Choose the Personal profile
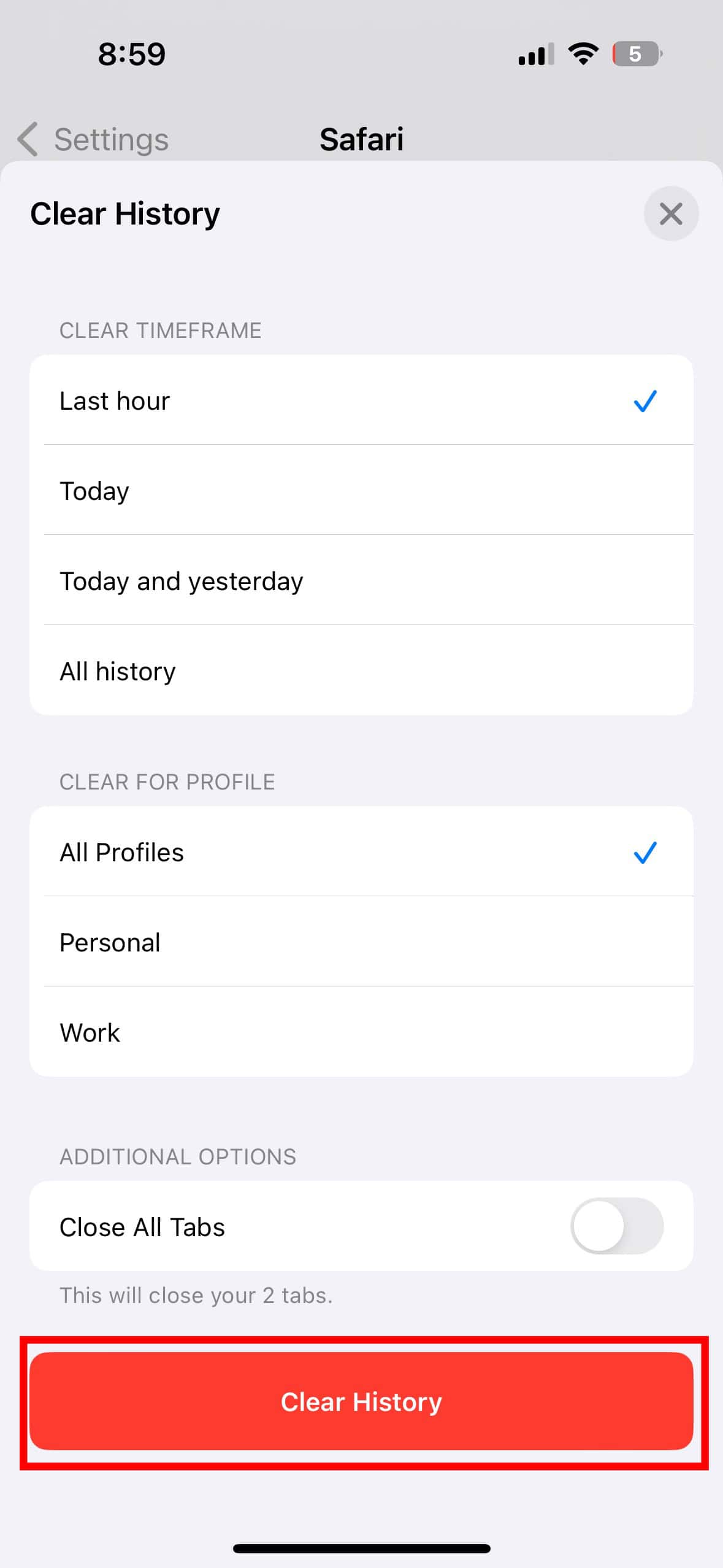The width and height of the screenshot is (723, 1568). click(x=361, y=942)
